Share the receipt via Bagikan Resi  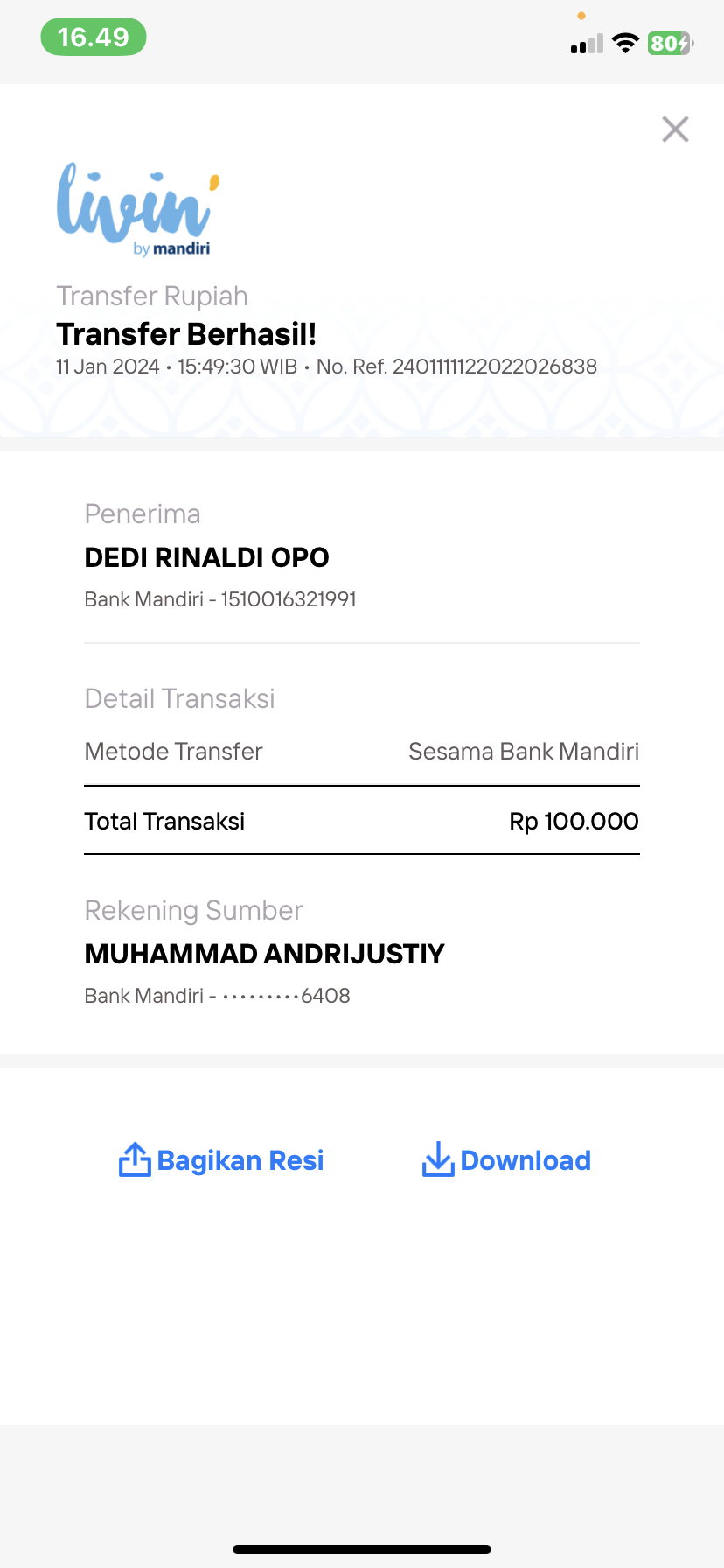(x=221, y=1160)
